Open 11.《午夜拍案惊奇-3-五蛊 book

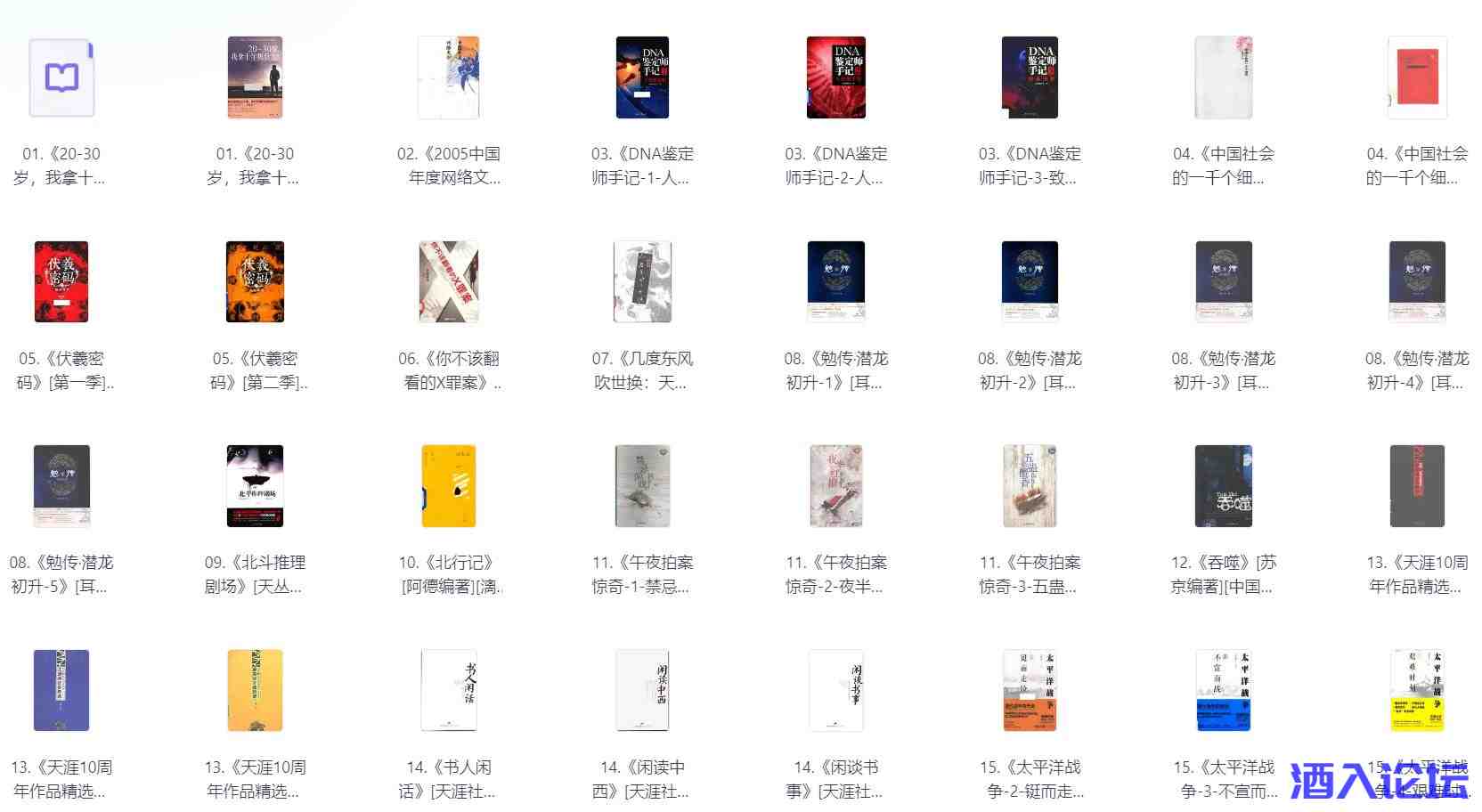(1030, 486)
